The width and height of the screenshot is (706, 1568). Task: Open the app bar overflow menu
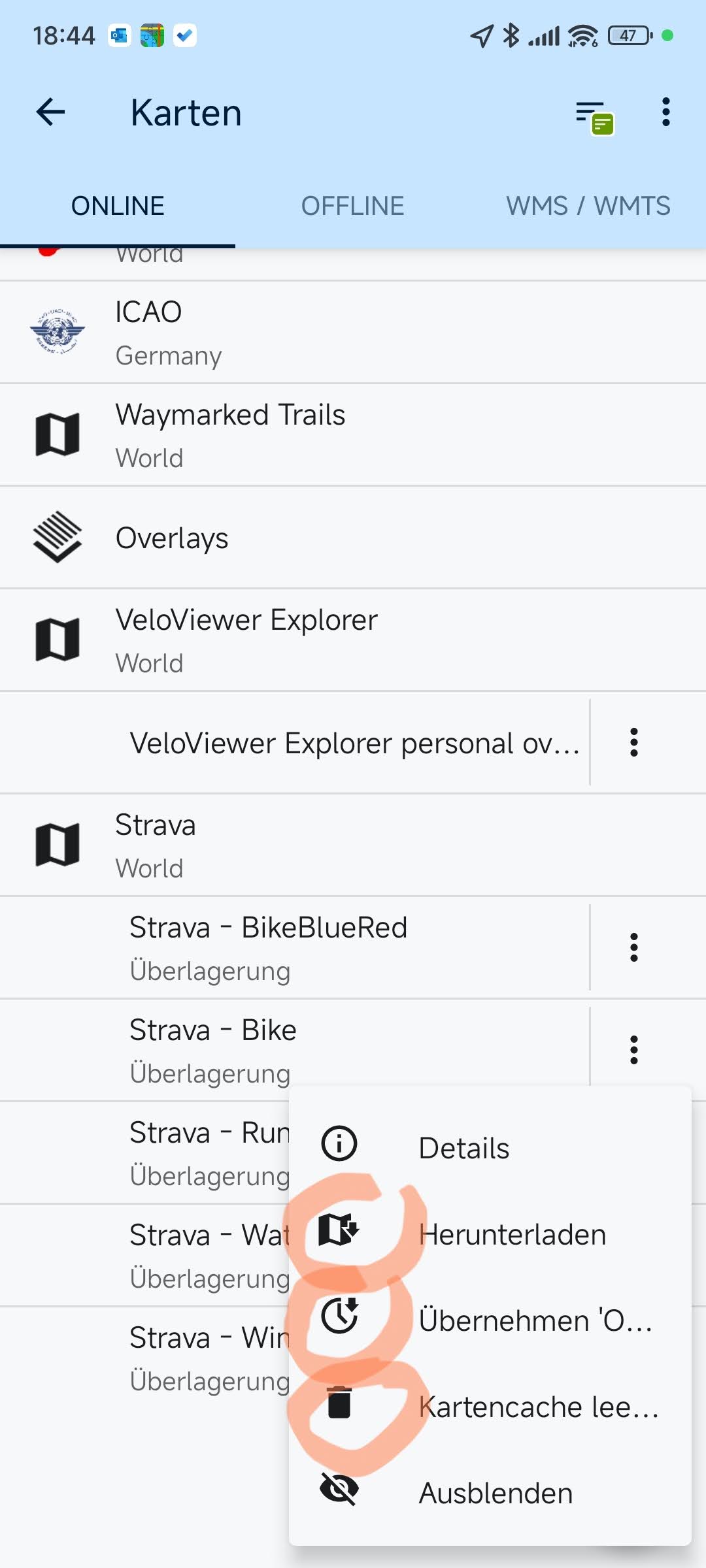tap(665, 112)
